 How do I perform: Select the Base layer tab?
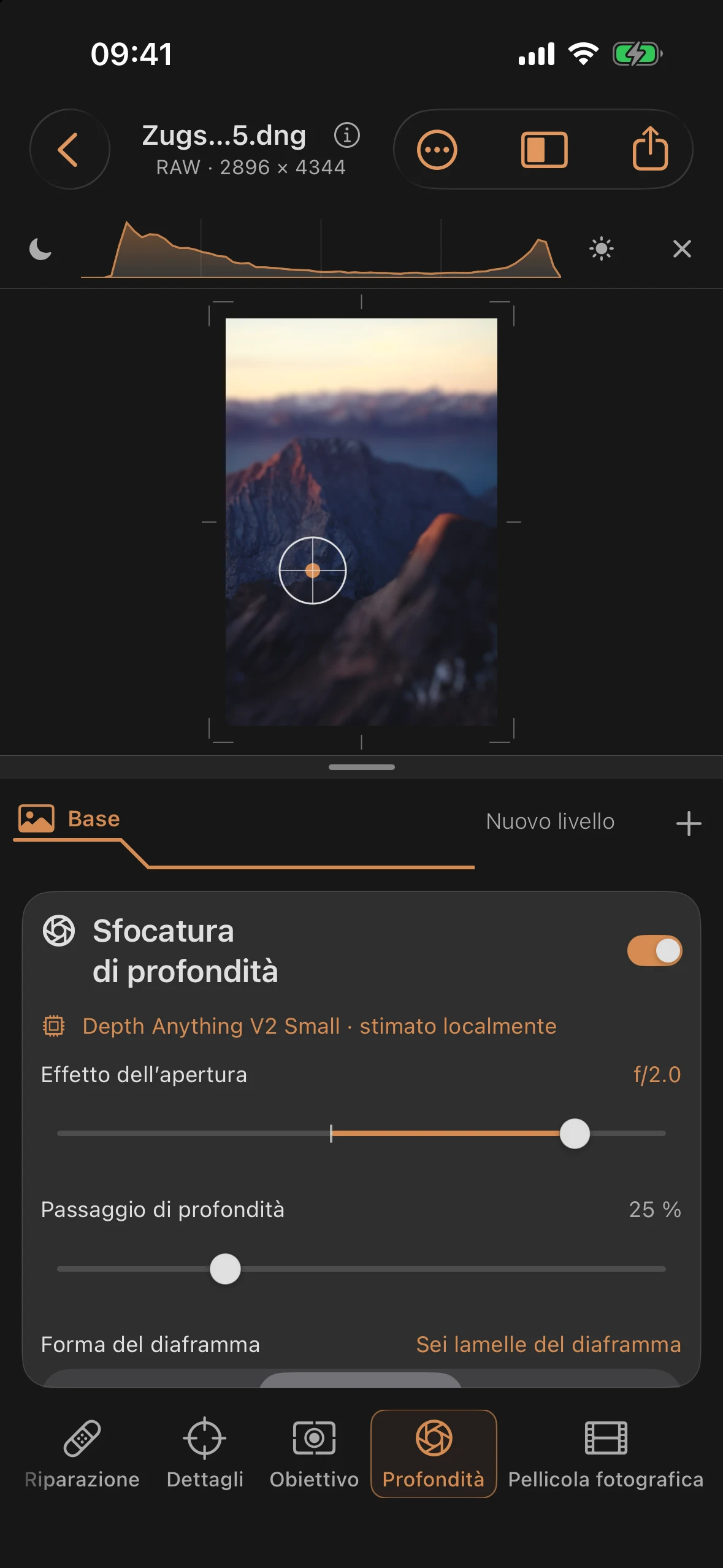point(69,819)
